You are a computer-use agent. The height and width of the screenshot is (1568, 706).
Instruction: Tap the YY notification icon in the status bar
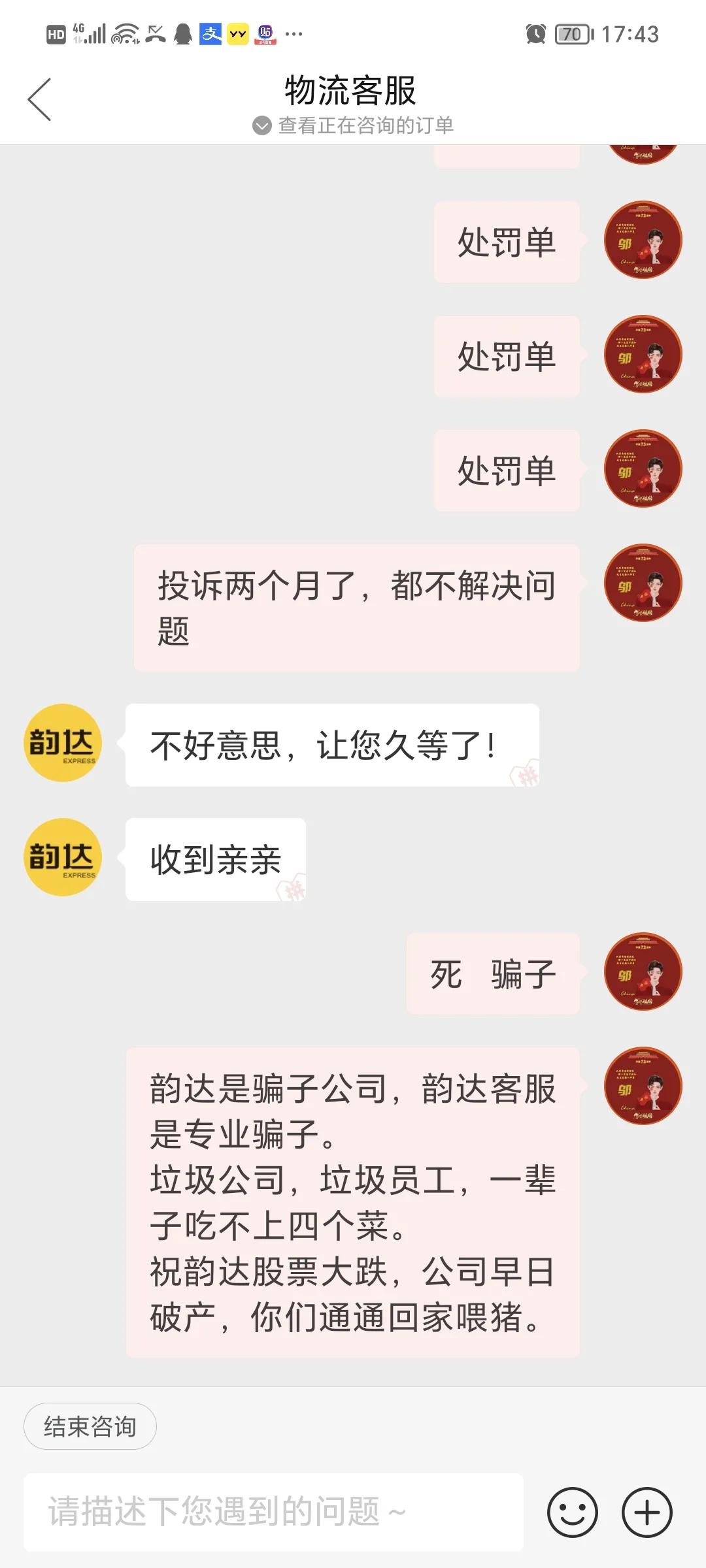click(237, 34)
